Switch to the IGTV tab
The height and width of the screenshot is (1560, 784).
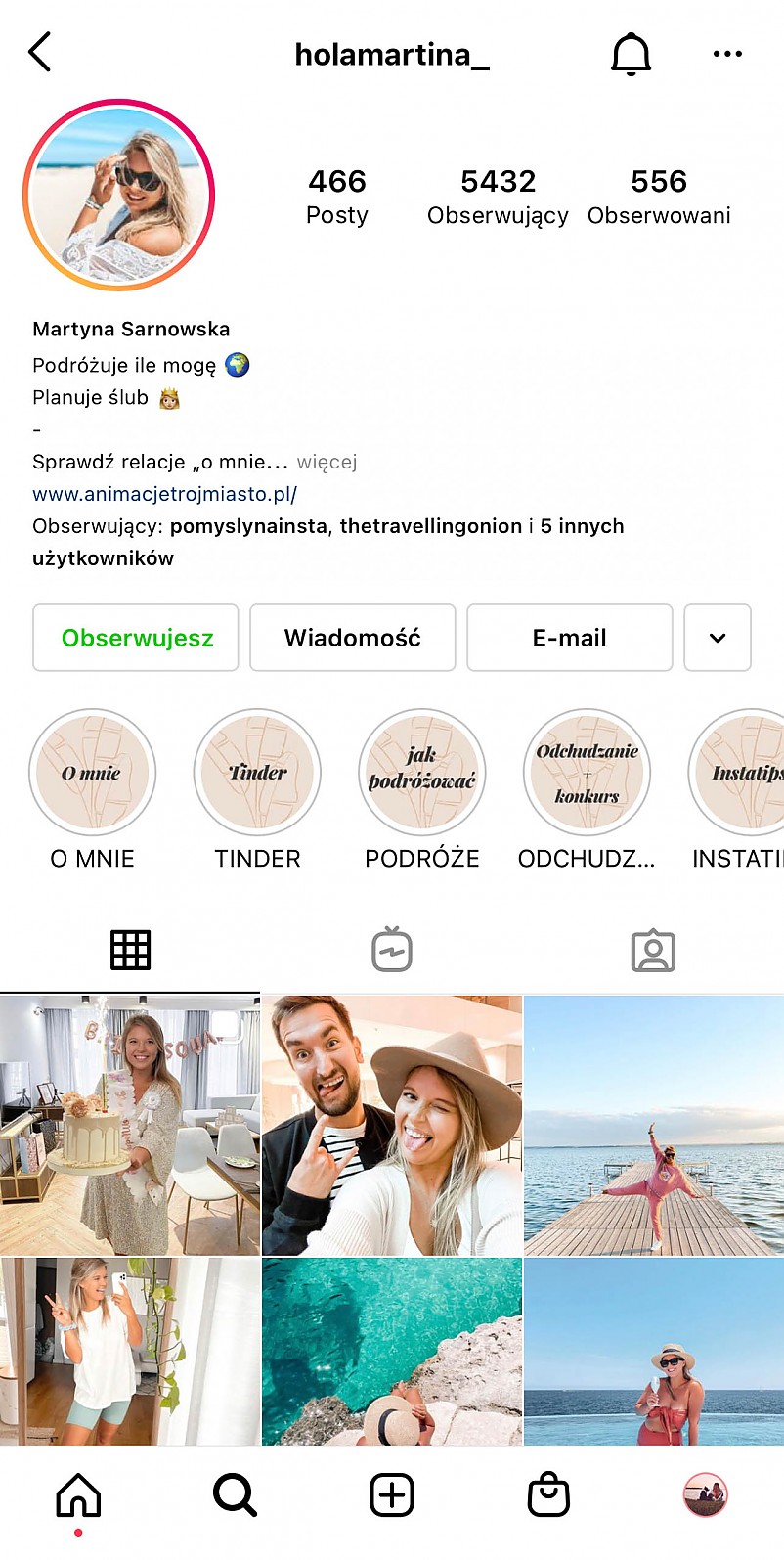392,950
